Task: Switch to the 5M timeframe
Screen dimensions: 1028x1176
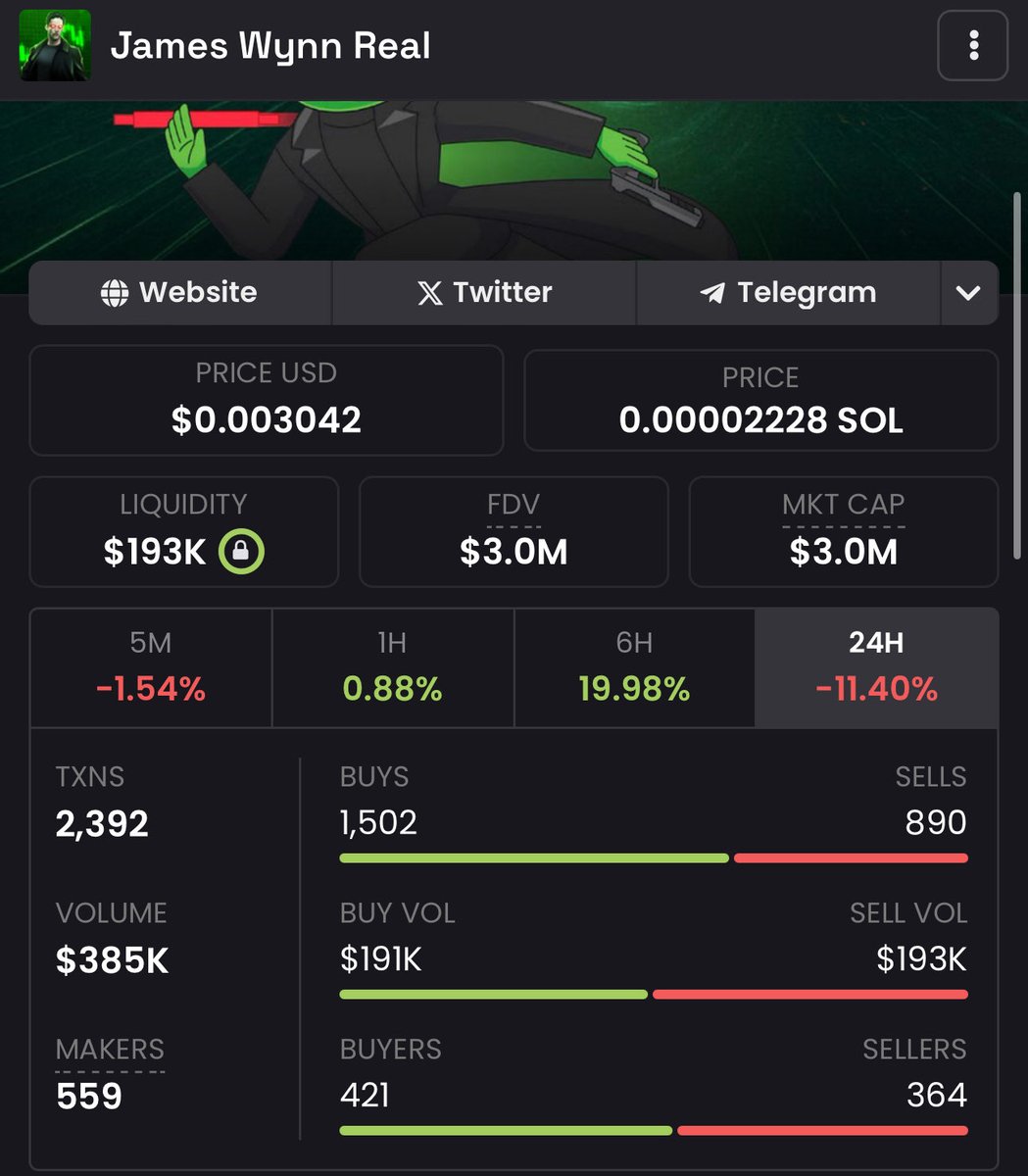Action: tap(151, 667)
